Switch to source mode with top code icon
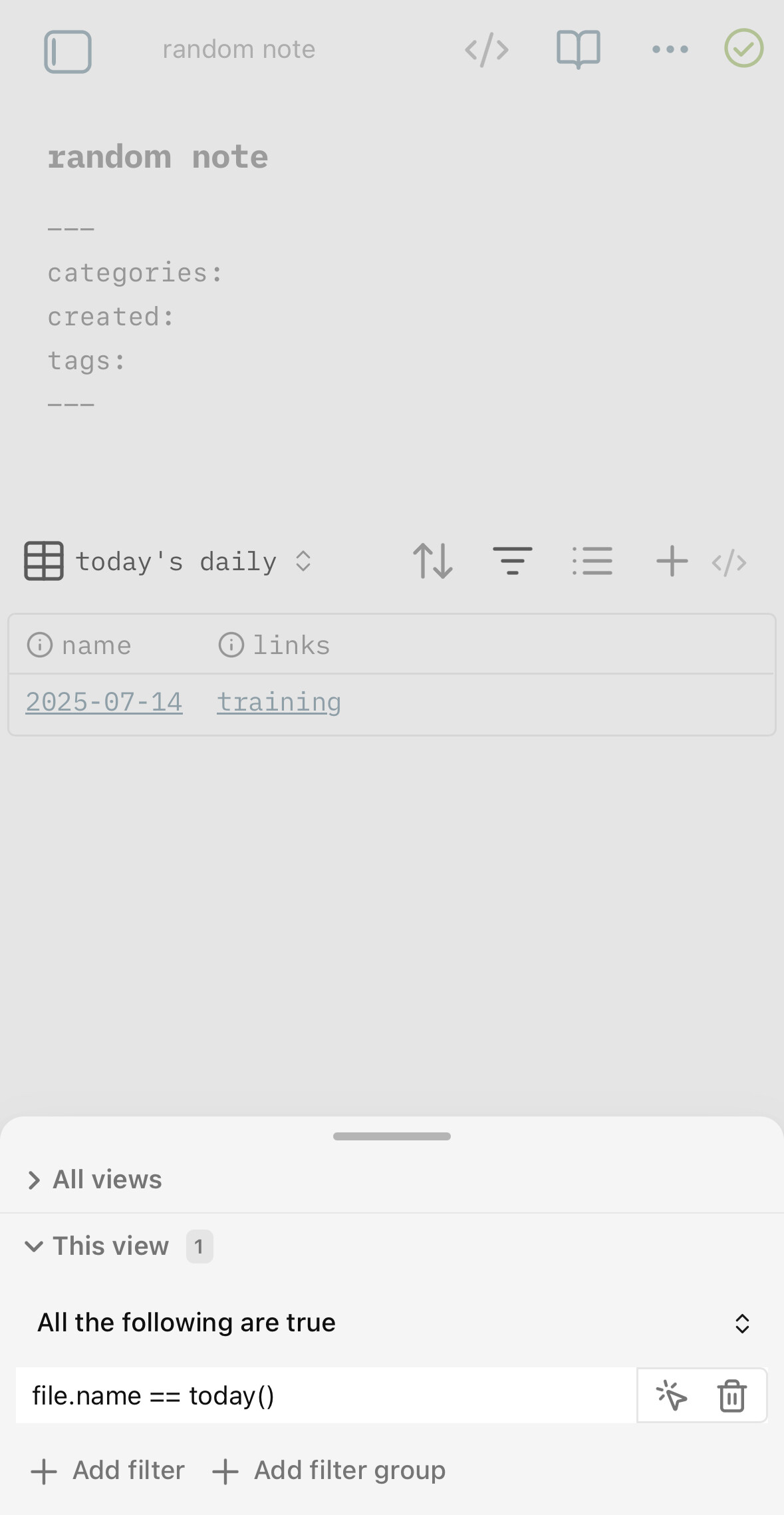 tap(487, 50)
